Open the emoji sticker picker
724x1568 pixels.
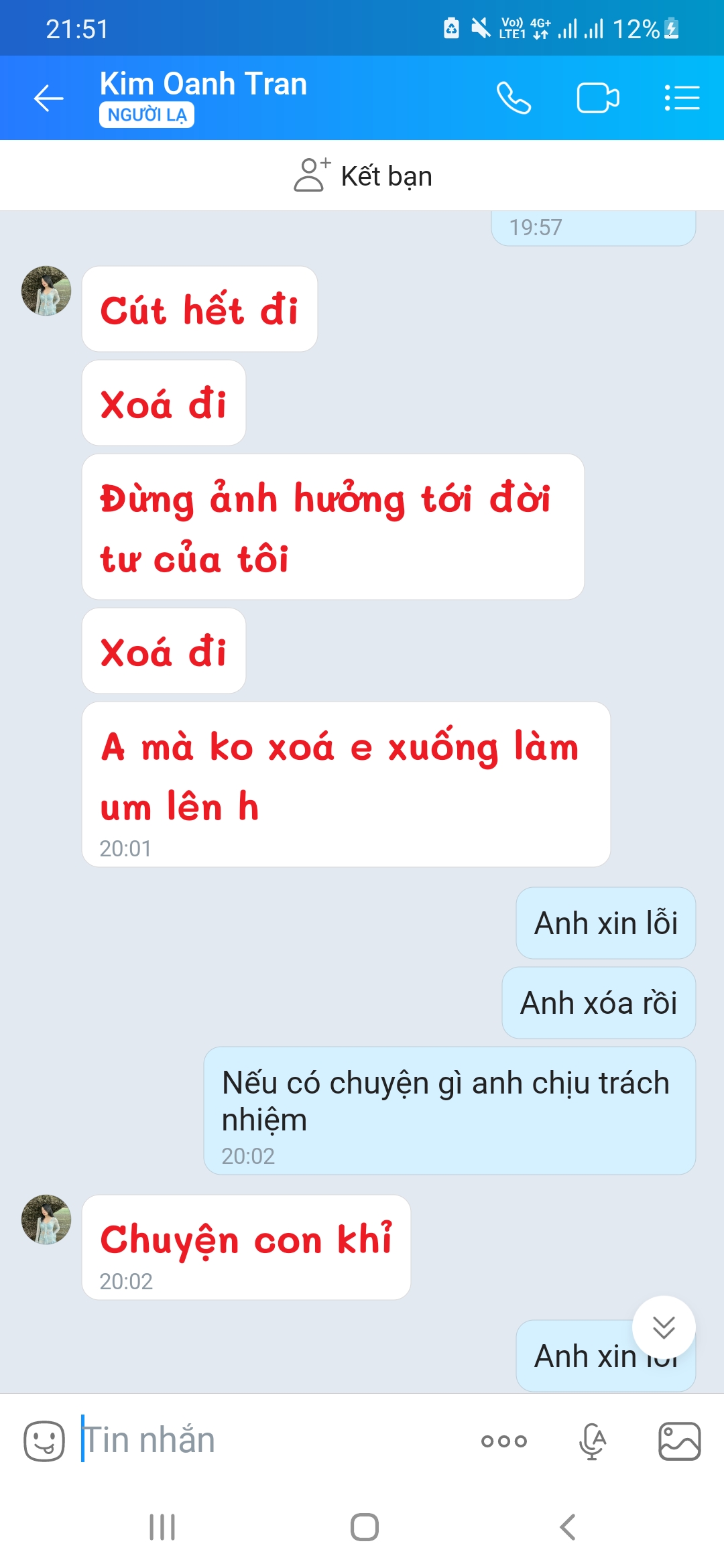[x=44, y=1441]
